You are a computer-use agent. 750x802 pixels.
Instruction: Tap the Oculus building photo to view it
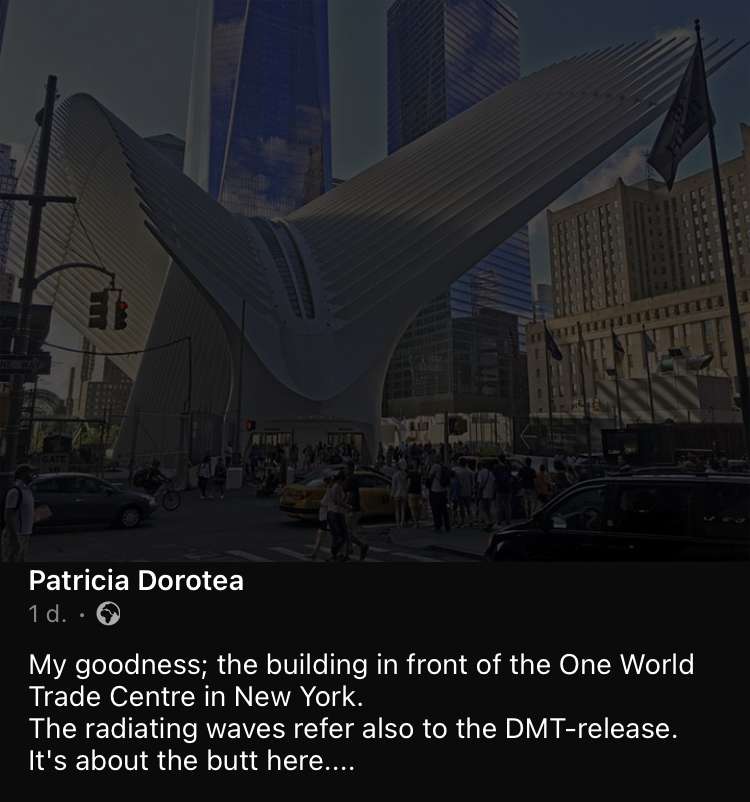(375, 280)
